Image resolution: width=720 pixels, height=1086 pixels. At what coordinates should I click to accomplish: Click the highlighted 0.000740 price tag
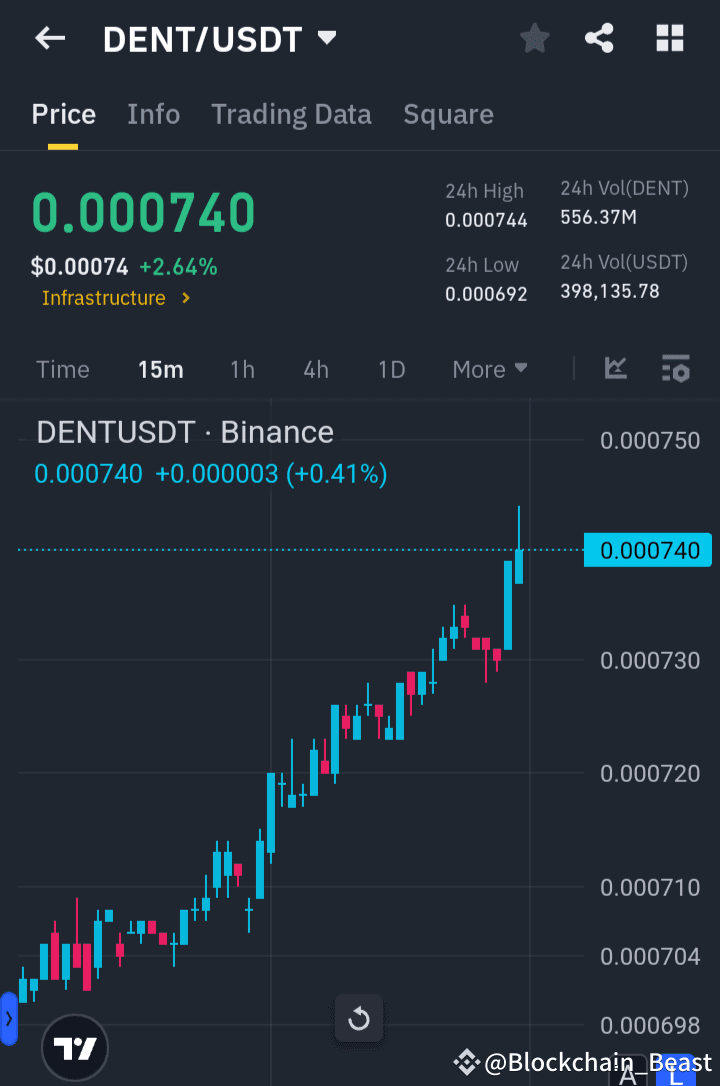tap(647, 550)
